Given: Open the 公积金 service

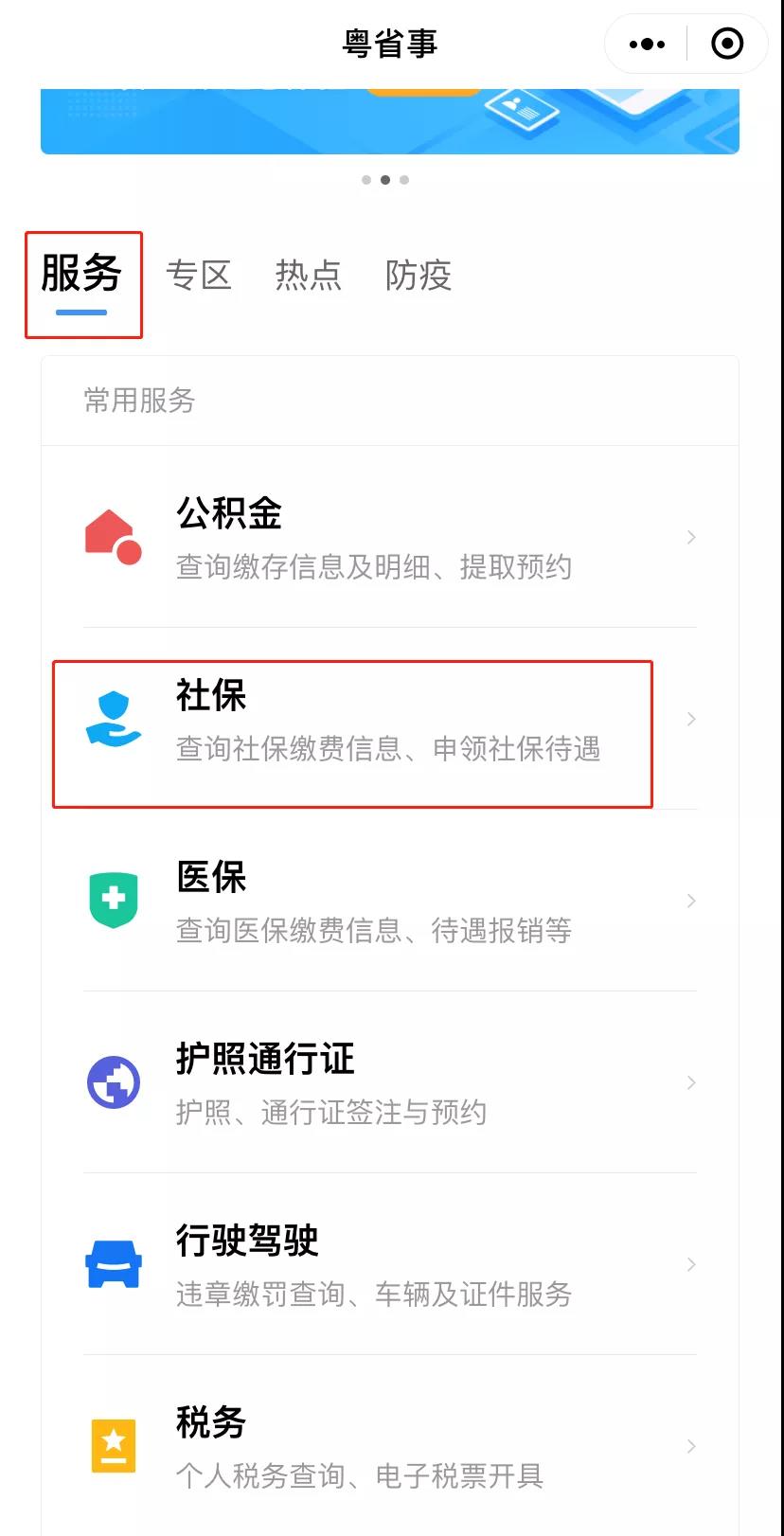Looking at the screenshot, I should (389, 537).
